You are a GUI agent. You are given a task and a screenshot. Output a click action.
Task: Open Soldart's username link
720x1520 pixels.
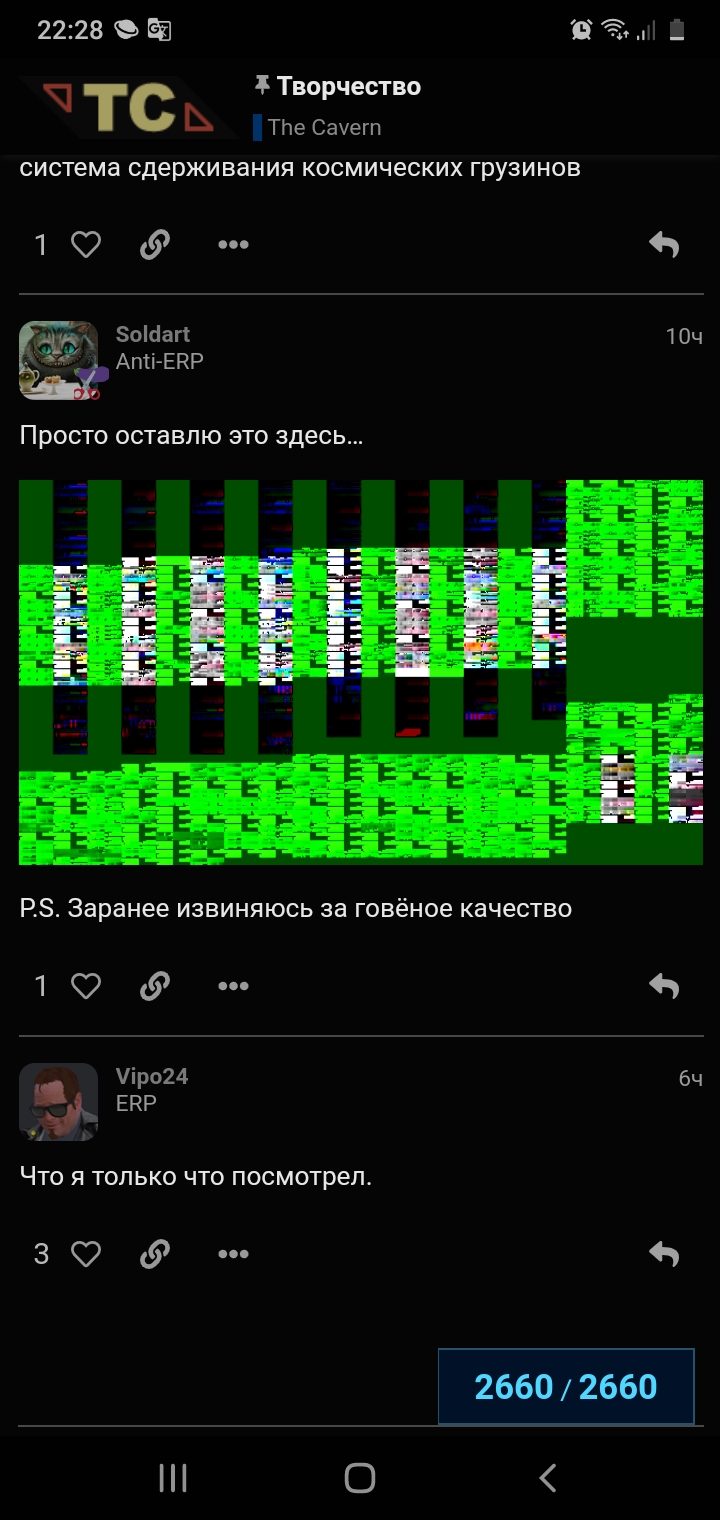tap(152, 334)
